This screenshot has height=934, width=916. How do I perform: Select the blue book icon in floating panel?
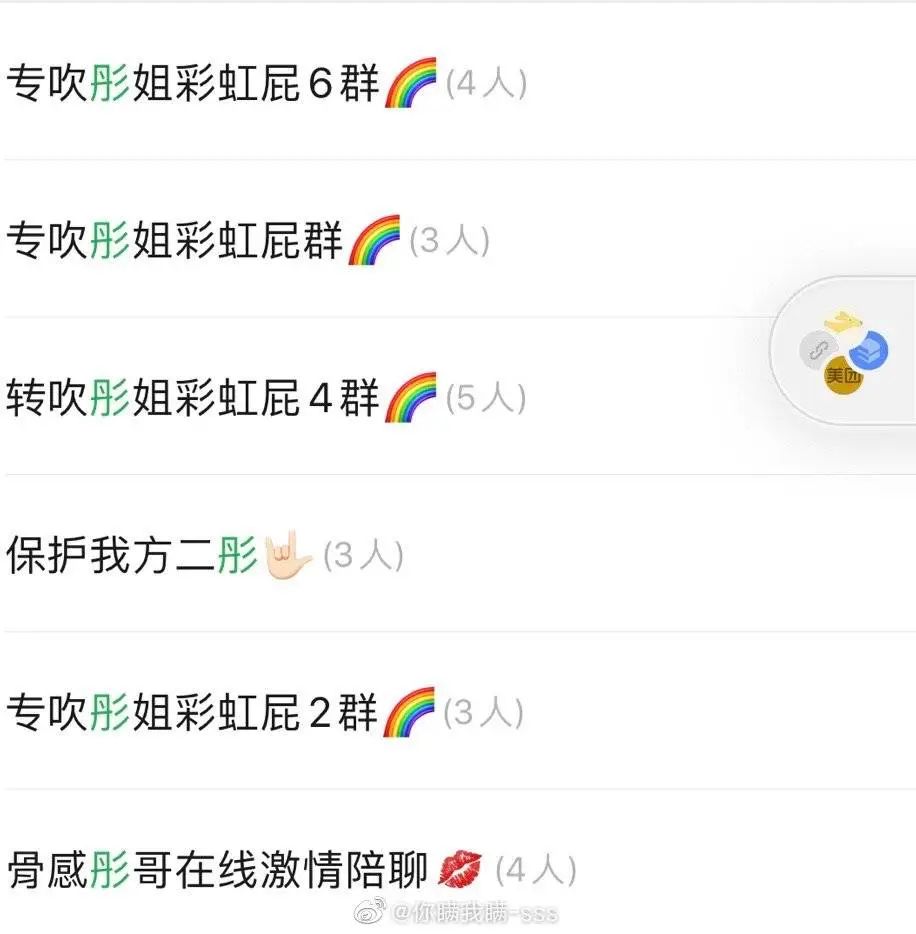[868, 350]
